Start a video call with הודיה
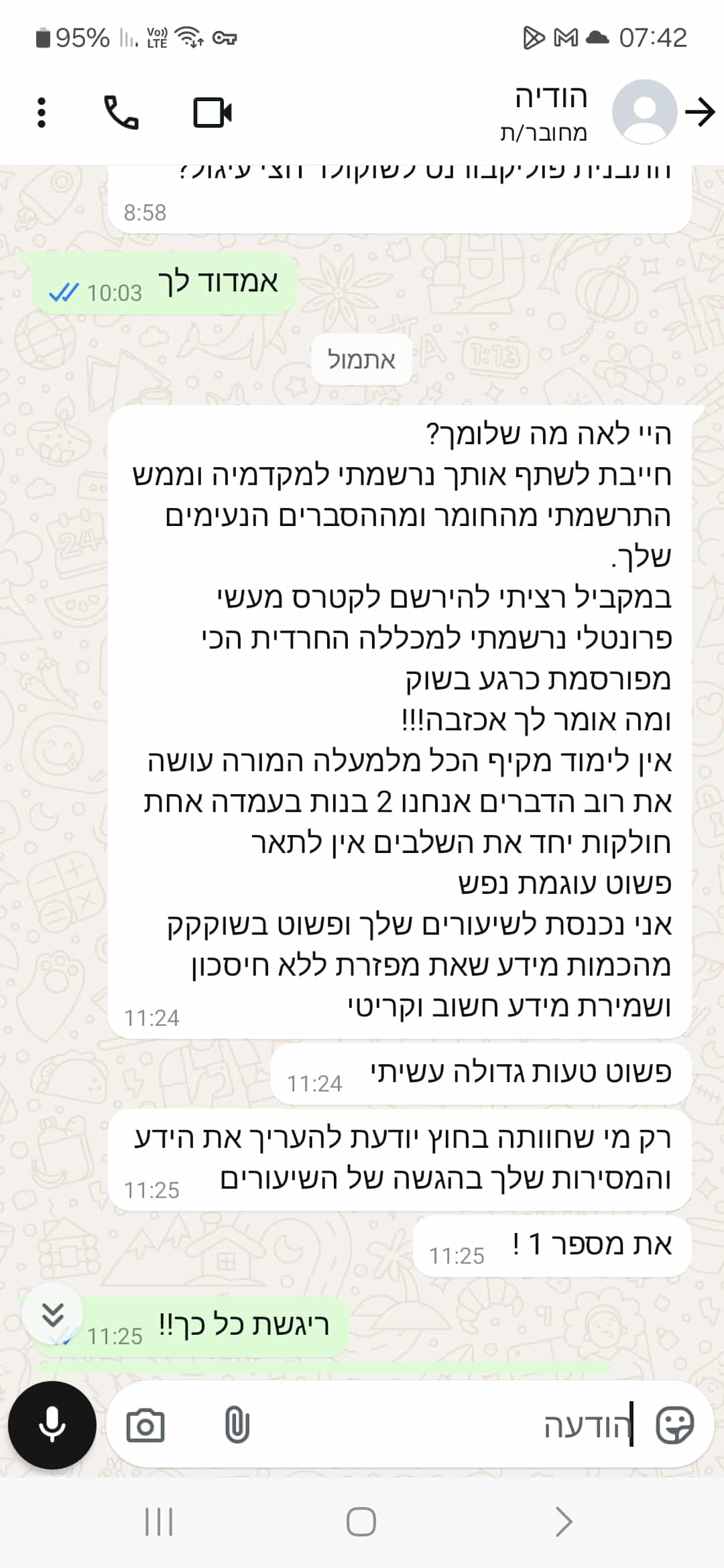This screenshot has height=1568, width=724. pyautogui.click(x=213, y=112)
